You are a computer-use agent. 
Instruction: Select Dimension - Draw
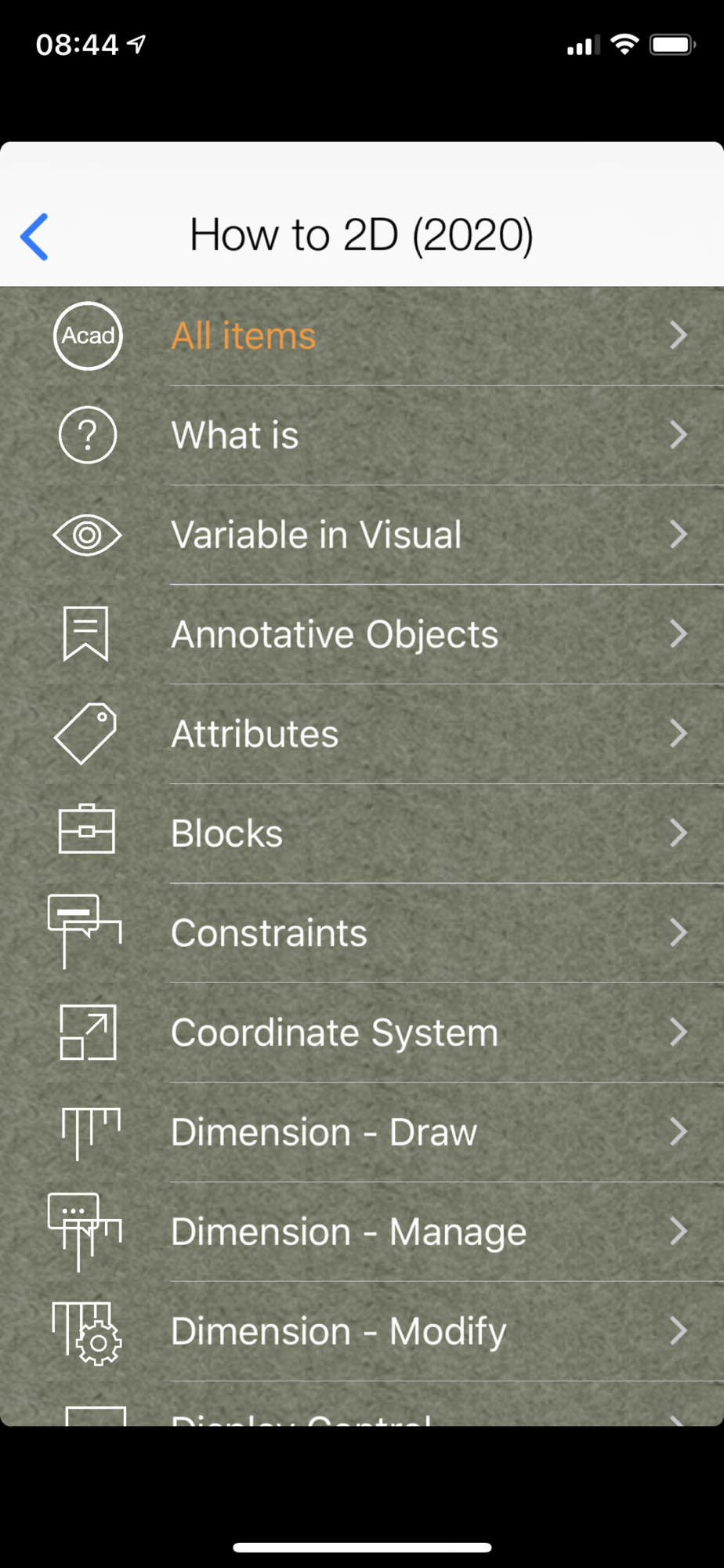pos(362,1132)
